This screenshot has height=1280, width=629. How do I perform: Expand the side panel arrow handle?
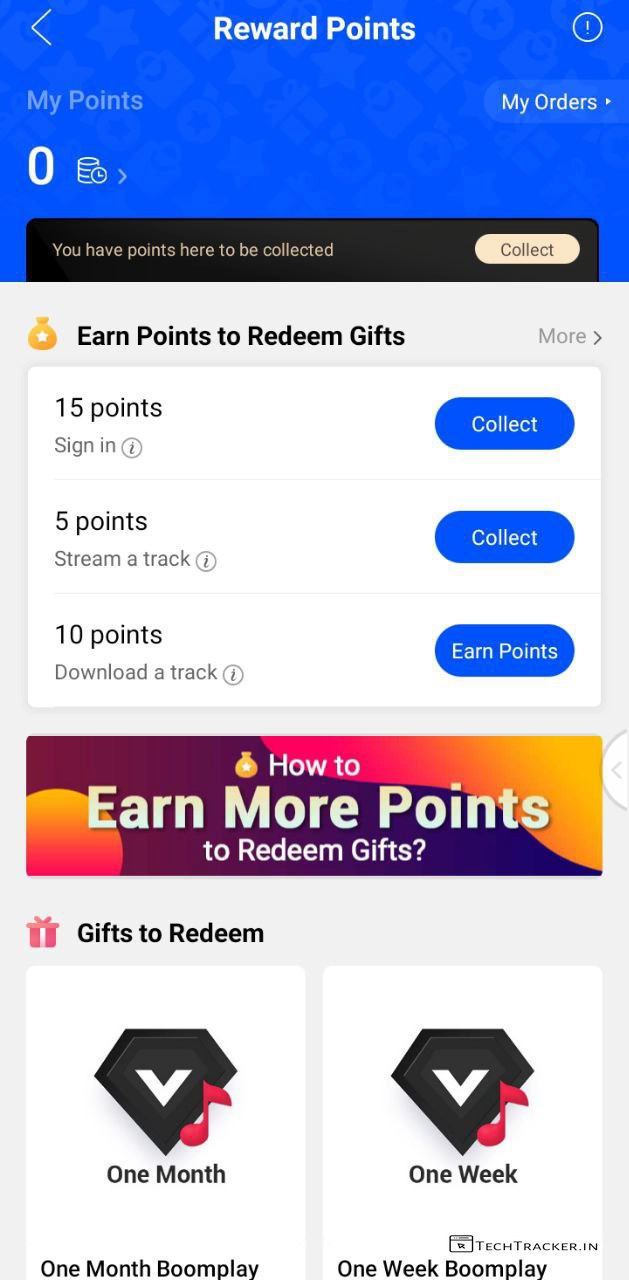(x=616, y=770)
